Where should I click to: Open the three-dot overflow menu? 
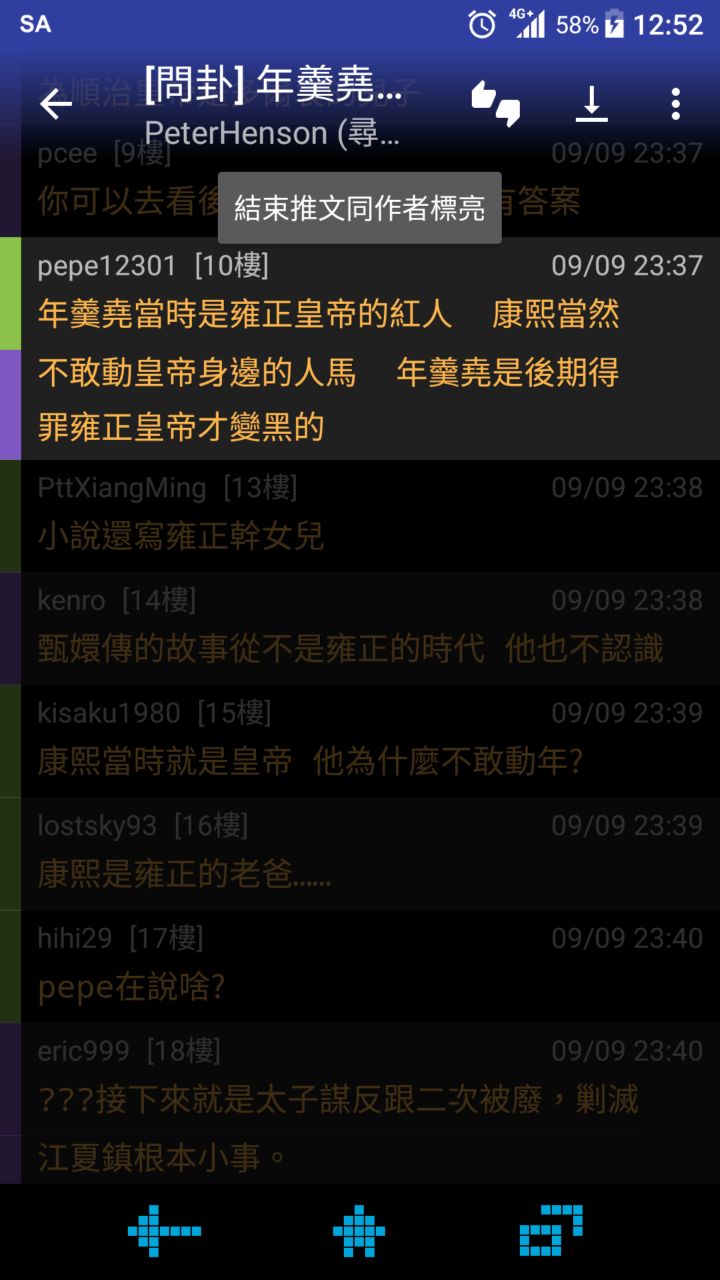click(676, 104)
